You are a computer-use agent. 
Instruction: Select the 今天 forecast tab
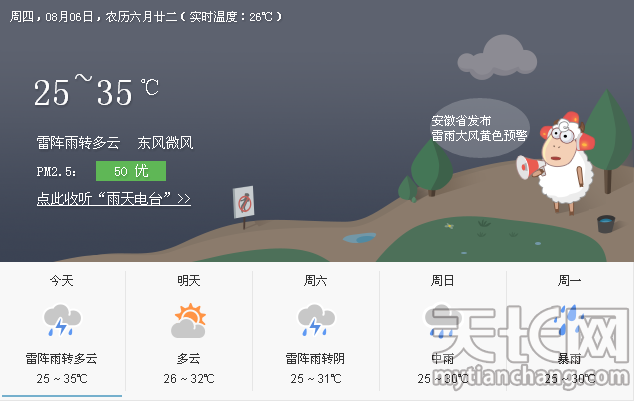tap(62, 330)
